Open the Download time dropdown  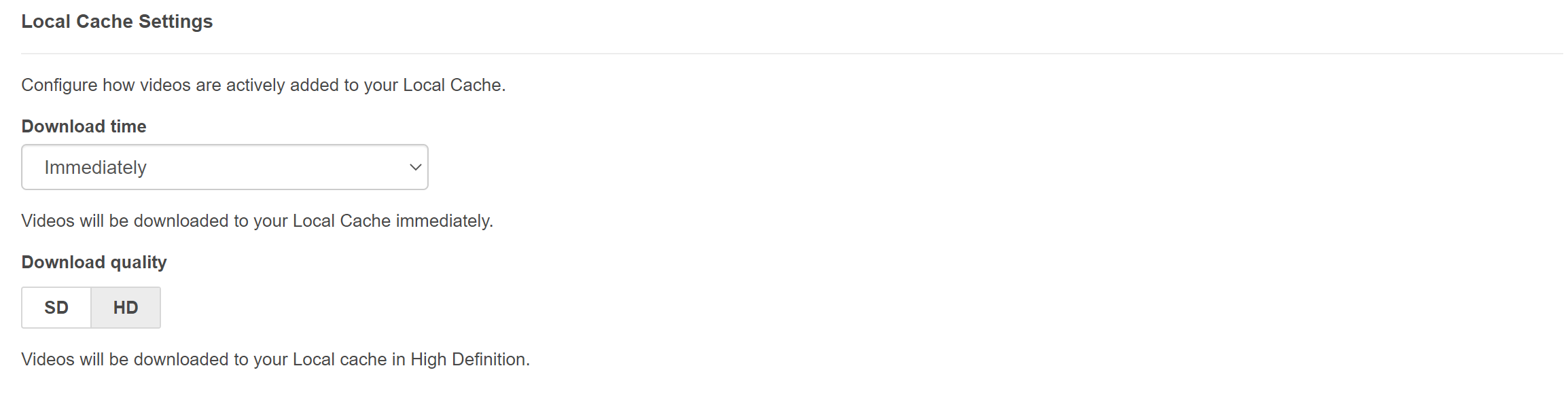[224, 167]
